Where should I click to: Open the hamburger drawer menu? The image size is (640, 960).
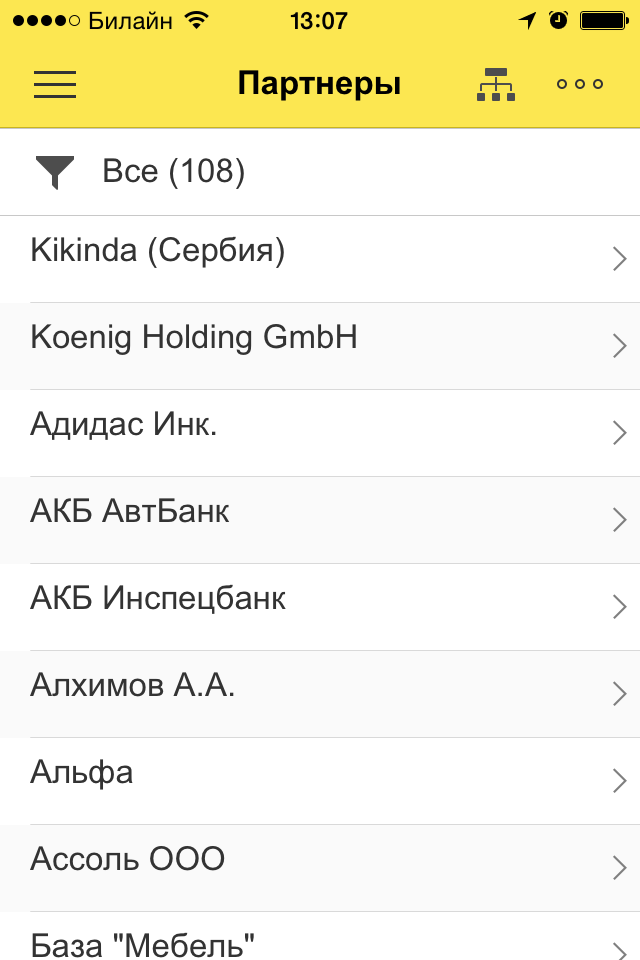[x=55, y=84]
